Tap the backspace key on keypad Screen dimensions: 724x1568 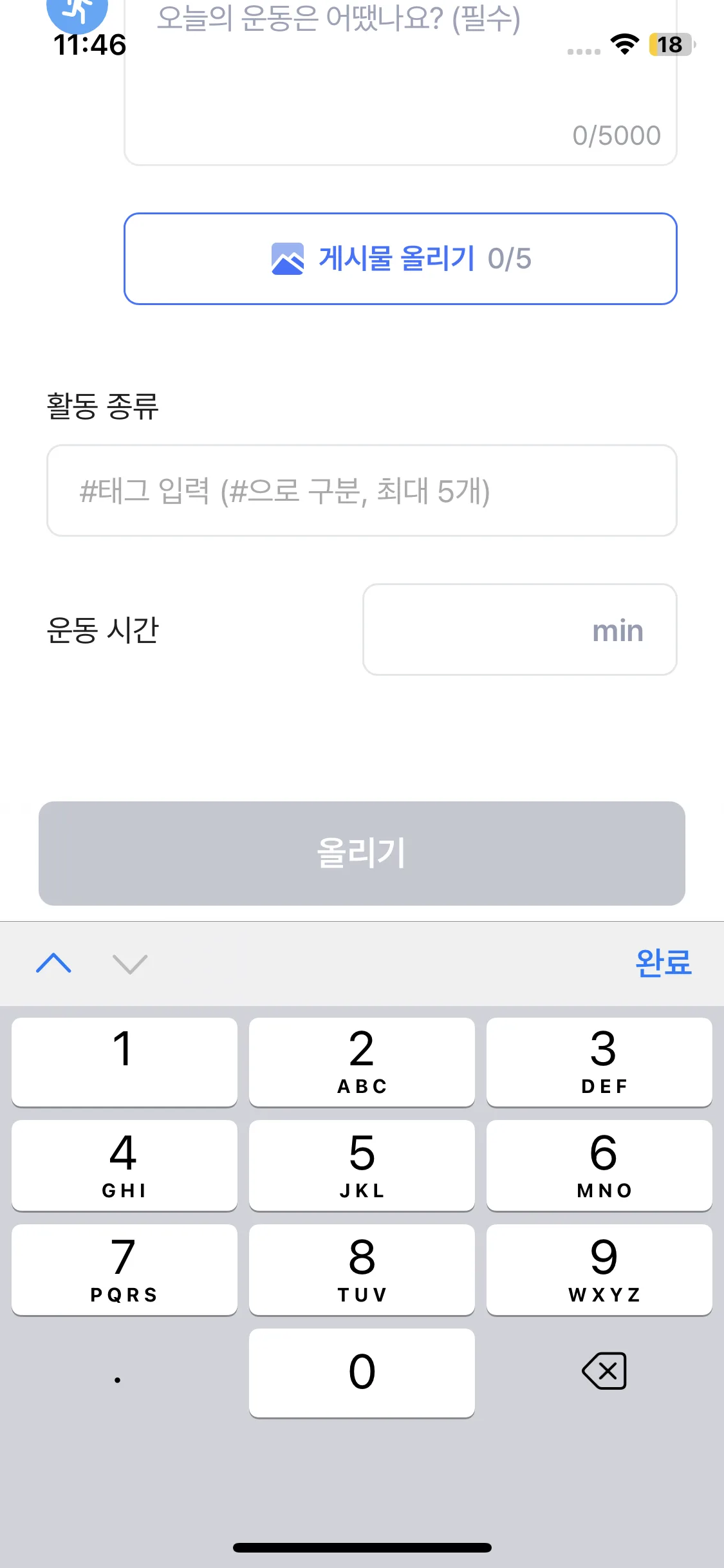coord(604,1371)
